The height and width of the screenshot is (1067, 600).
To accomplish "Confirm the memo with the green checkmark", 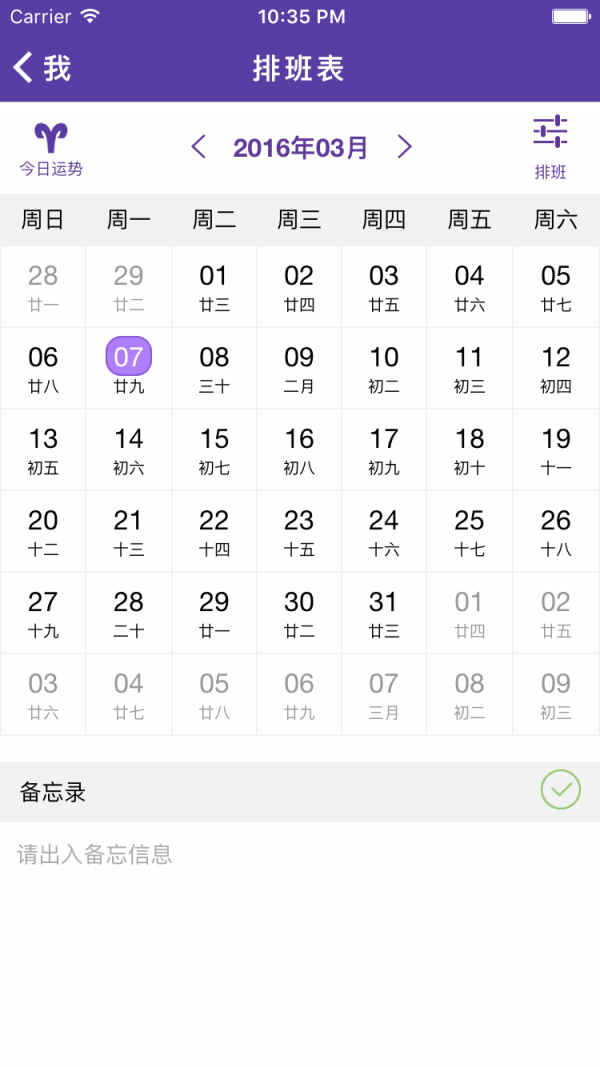I will point(561,790).
